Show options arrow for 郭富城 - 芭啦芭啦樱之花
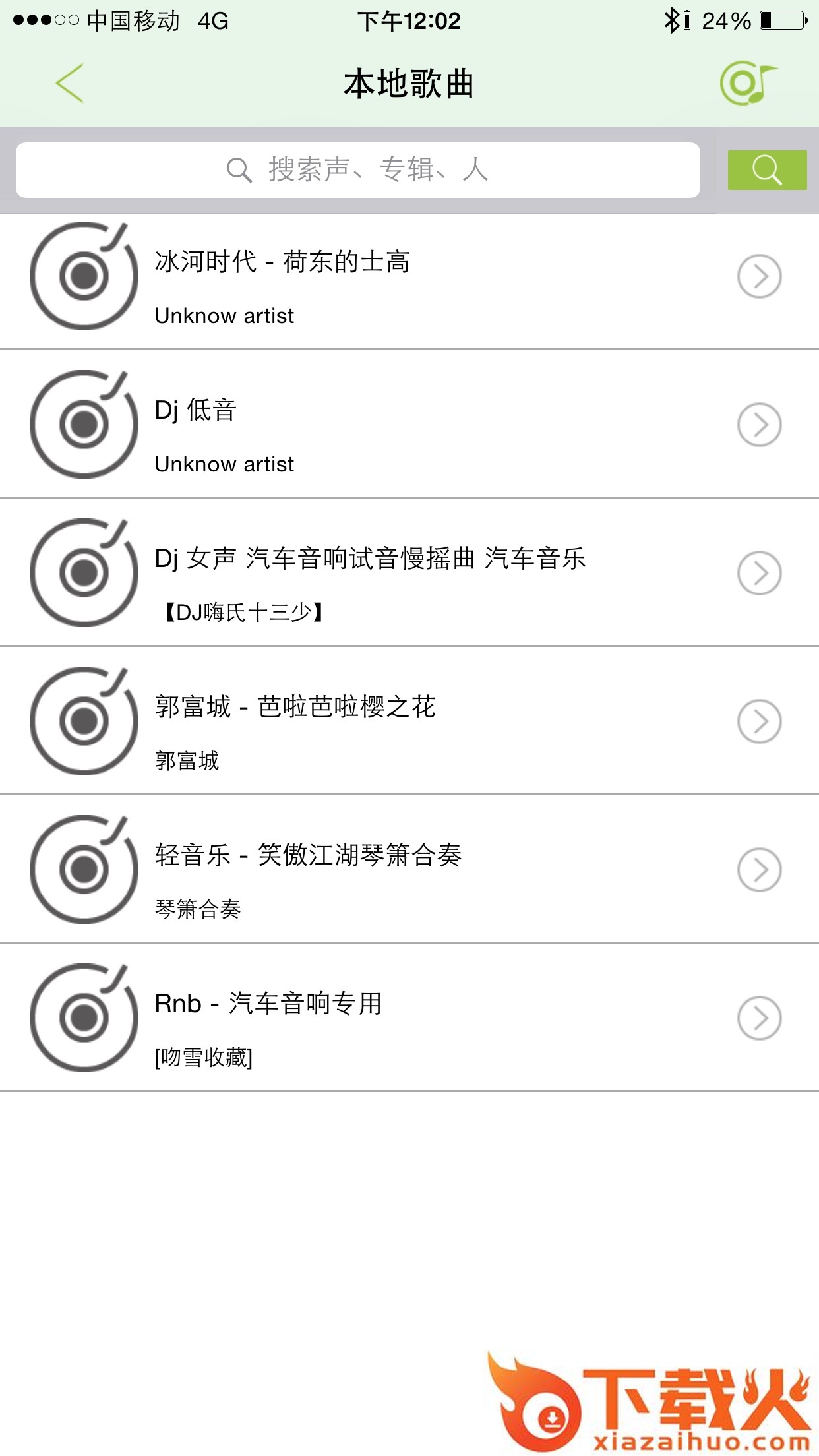The height and width of the screenshot is (1456, 819). coord(759,721)
